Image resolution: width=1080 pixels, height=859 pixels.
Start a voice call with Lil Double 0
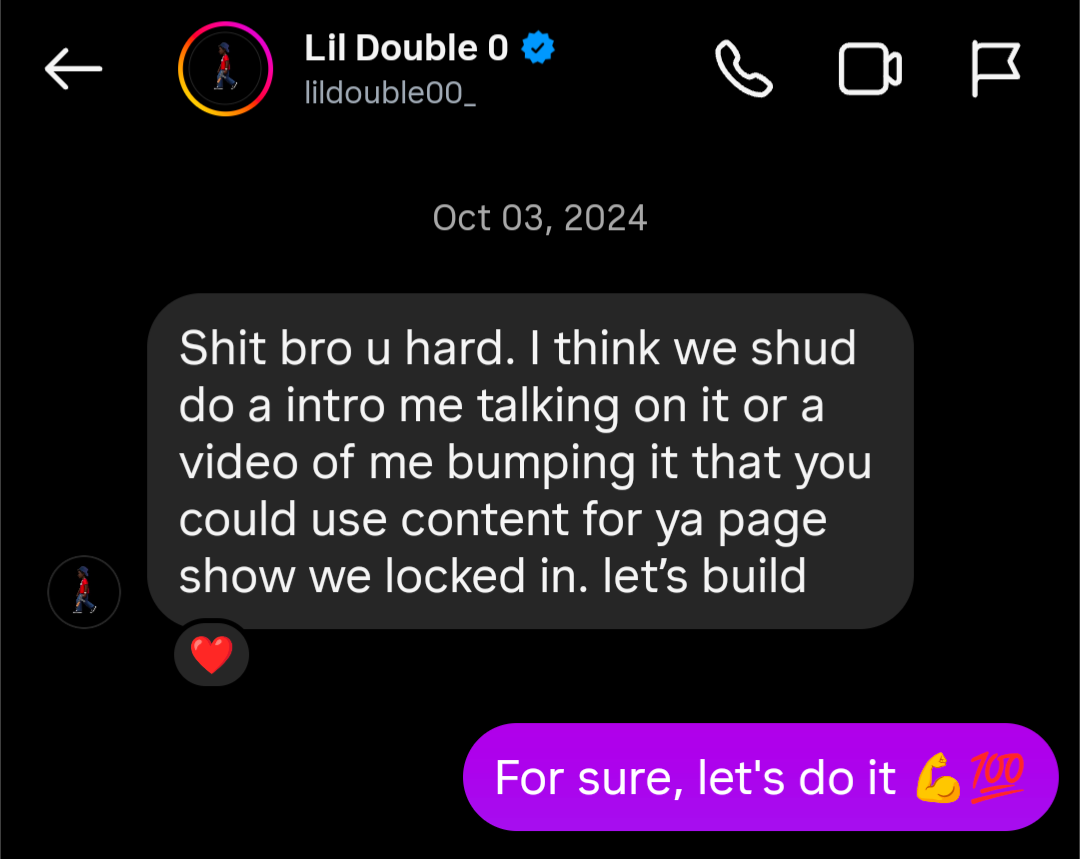coord(744,69)
